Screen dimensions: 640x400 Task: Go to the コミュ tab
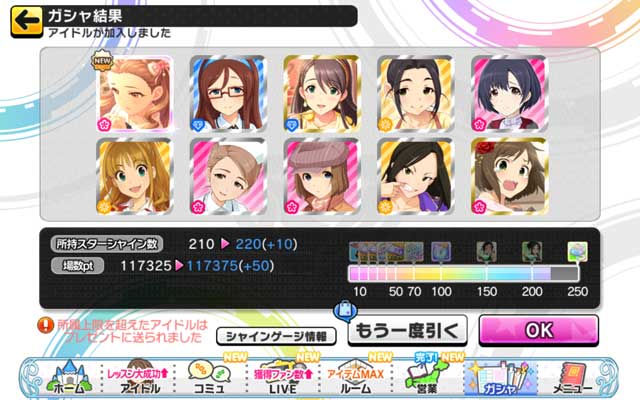tap(205, 378)
